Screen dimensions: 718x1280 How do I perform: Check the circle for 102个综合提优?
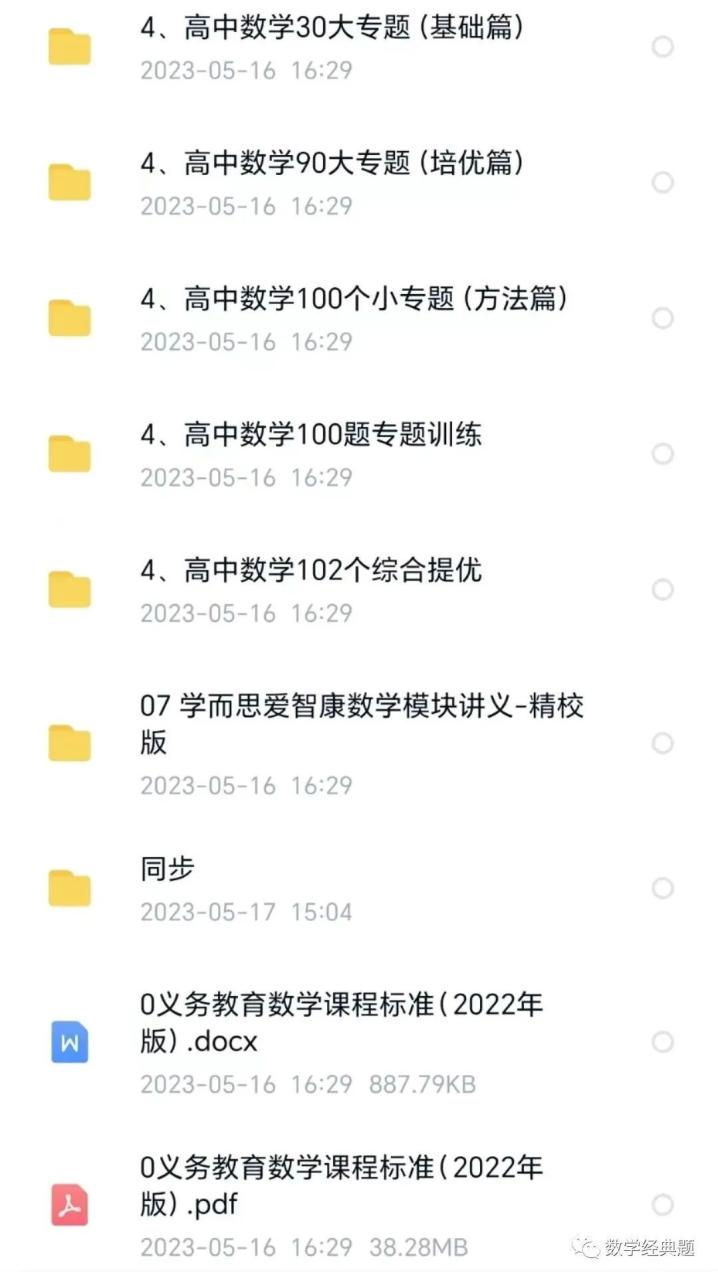tap(662, 590)
